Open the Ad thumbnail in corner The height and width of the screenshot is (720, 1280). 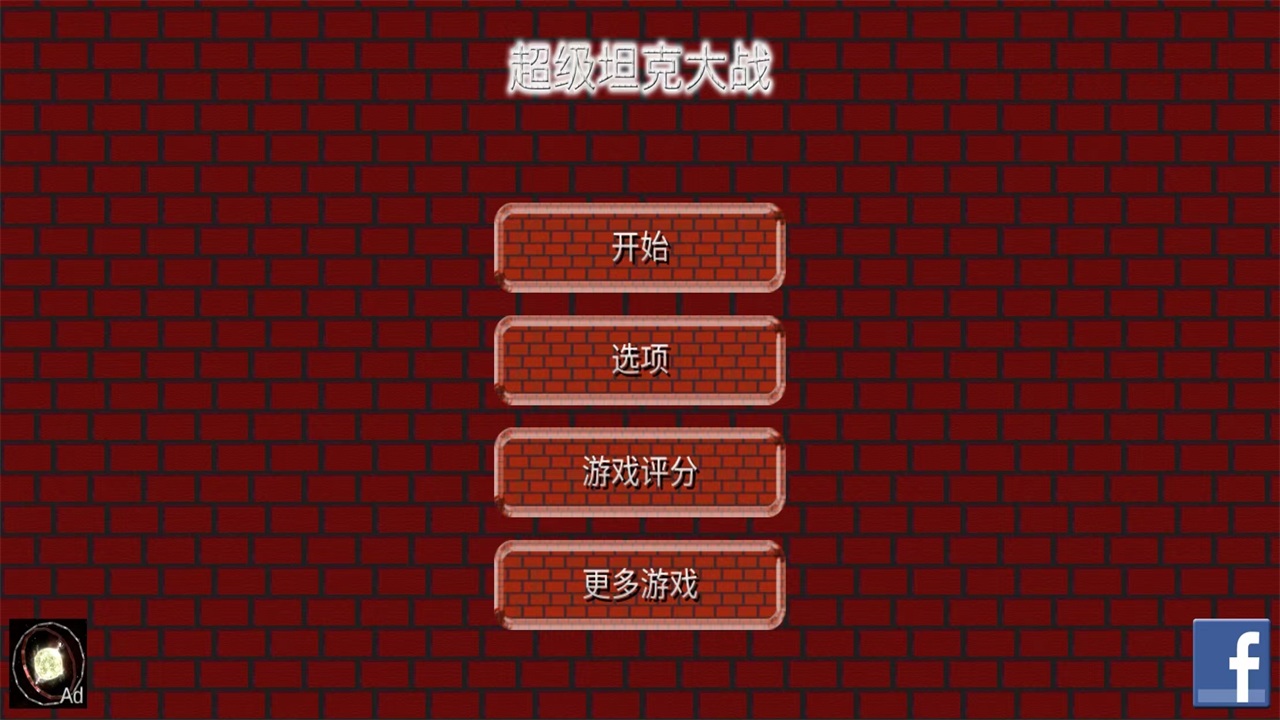(48, 663)
